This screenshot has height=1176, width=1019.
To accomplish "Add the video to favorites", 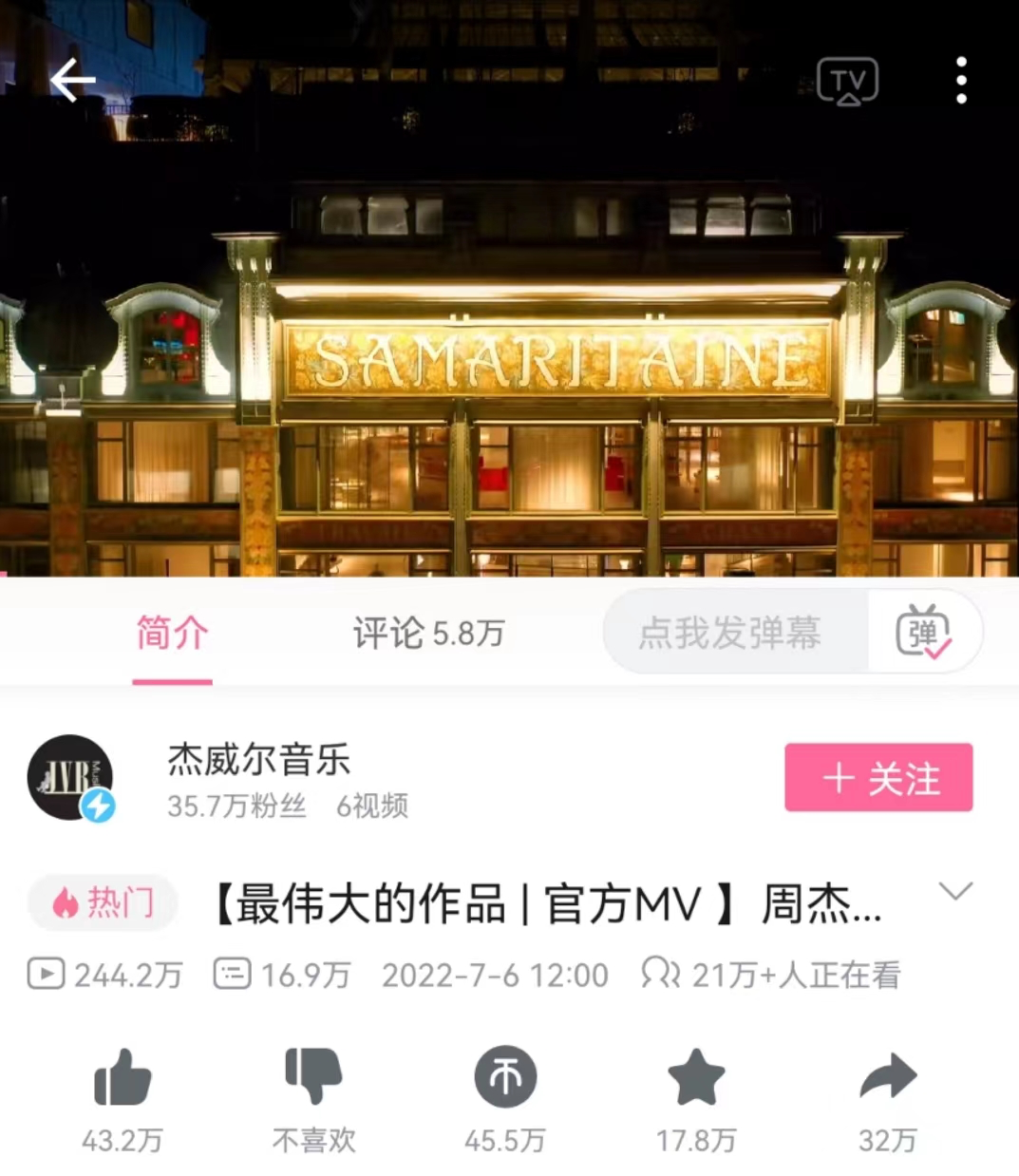I will click(696, 1078).
